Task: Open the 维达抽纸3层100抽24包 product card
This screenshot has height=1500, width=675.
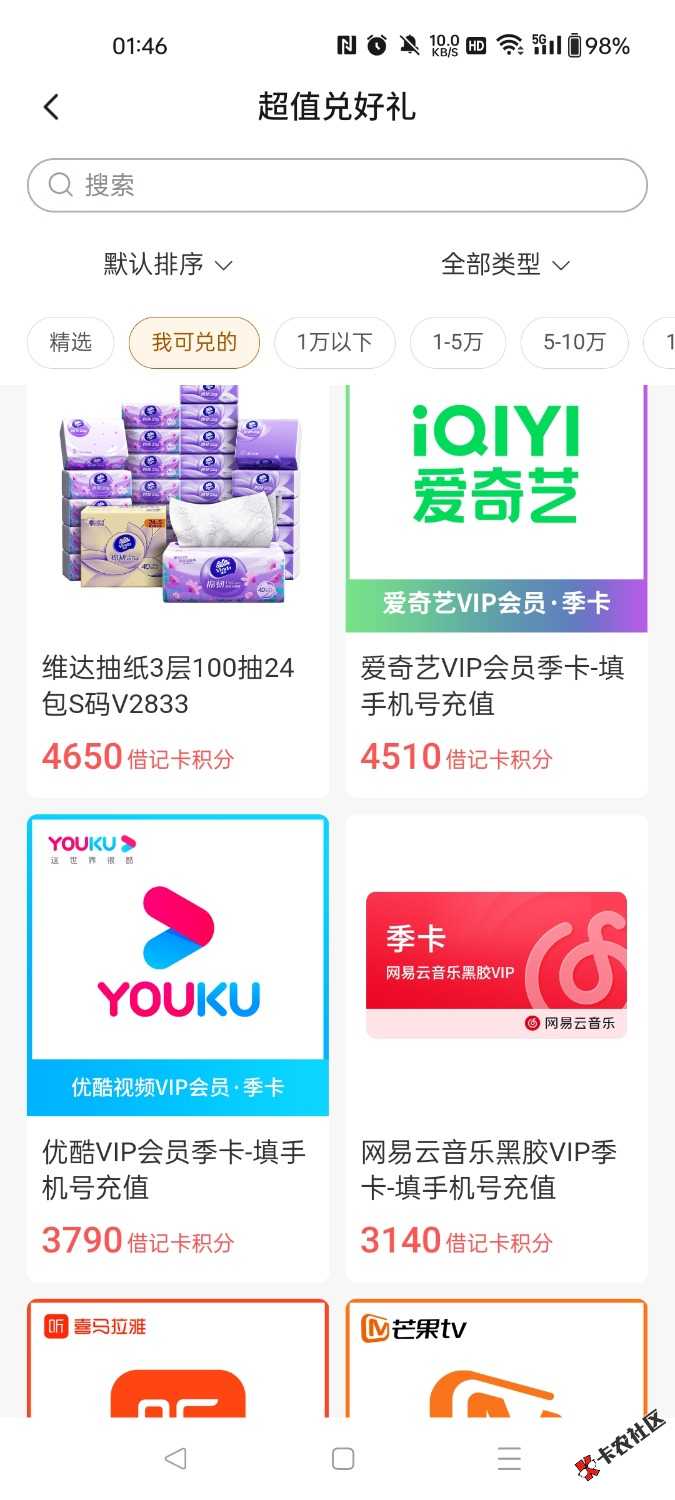Action: click(x=178, y=590)
